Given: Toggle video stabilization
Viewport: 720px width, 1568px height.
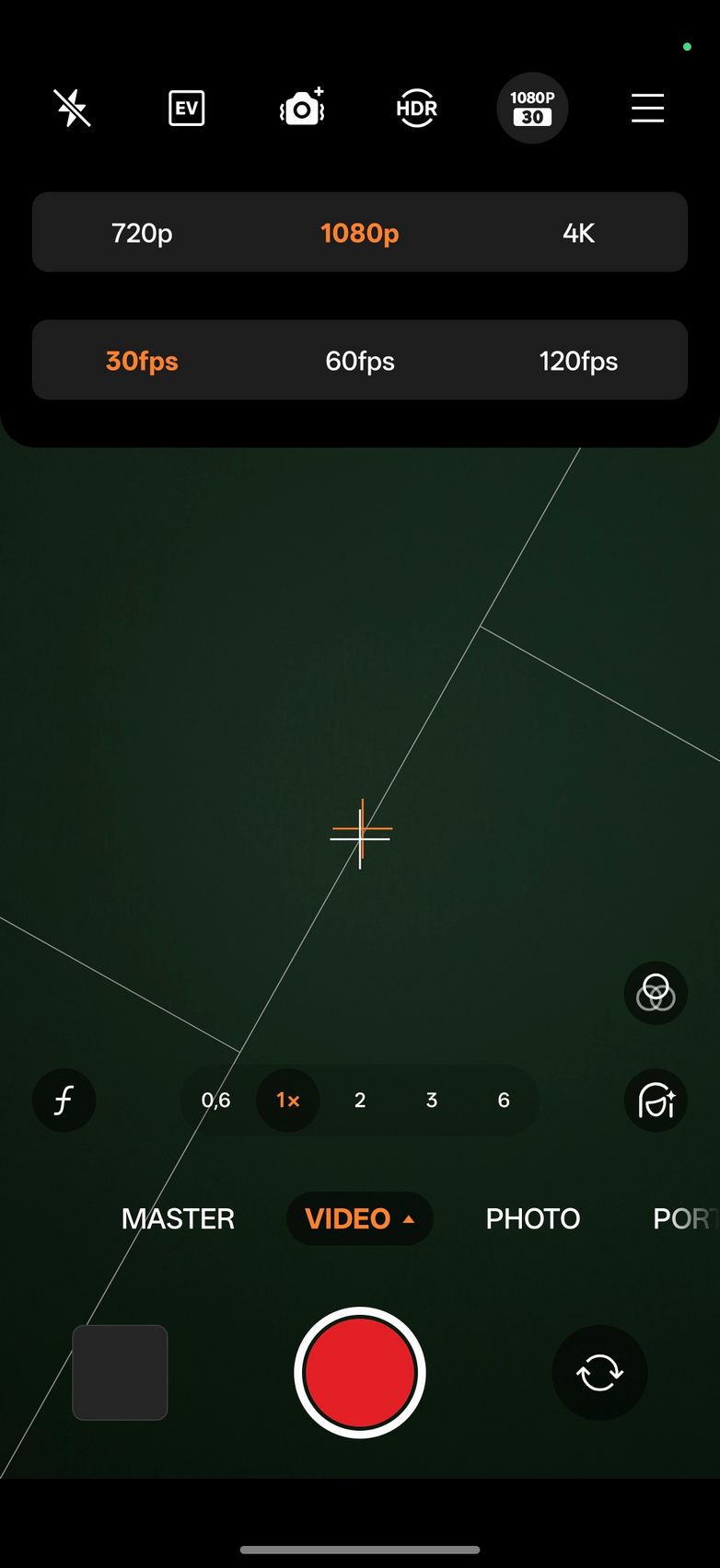Looking at the screenshot, I should coord(302,109).
